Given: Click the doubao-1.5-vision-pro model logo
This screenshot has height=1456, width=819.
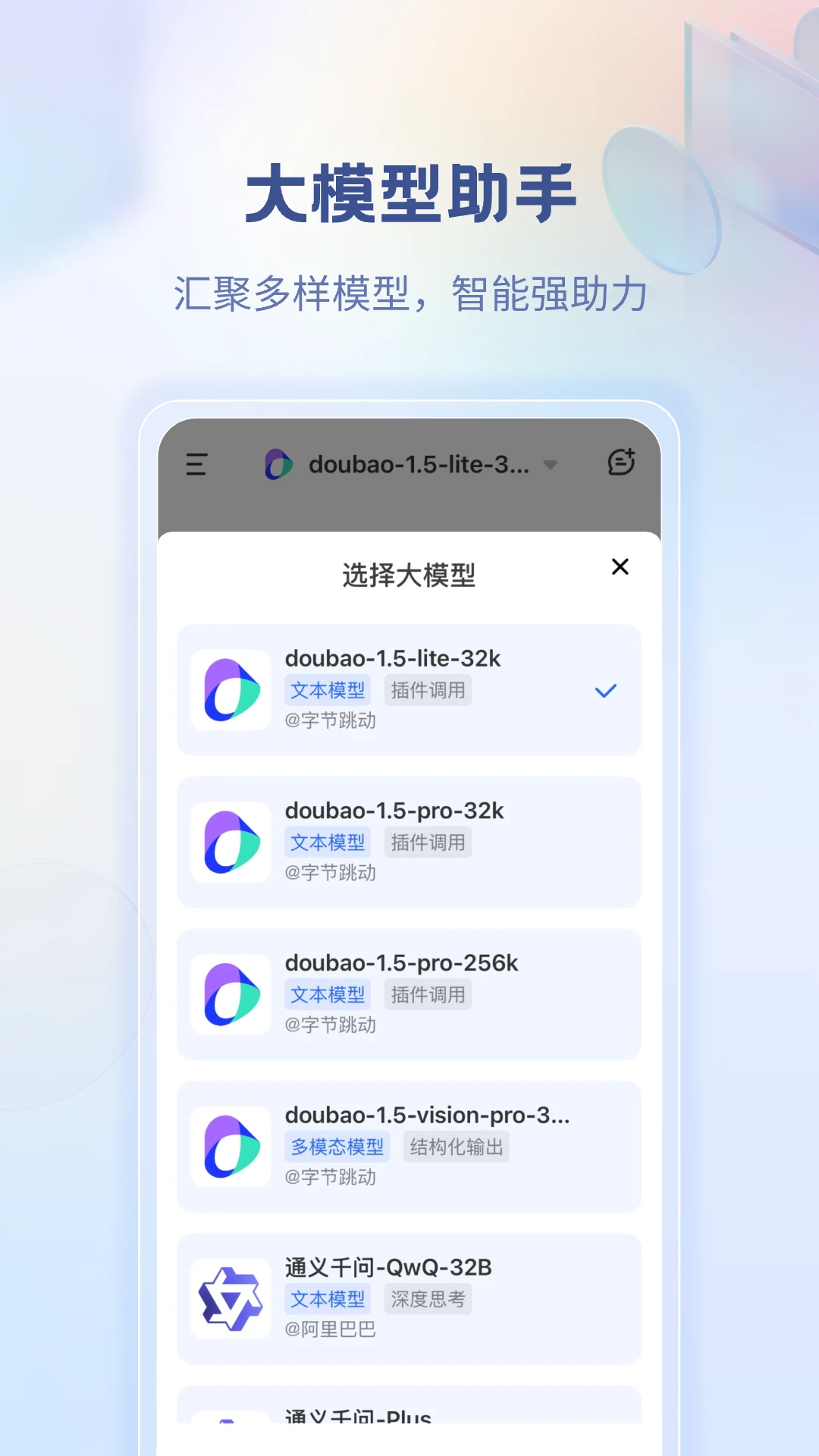Looking at the screenshot, I should coord(230,1145).
